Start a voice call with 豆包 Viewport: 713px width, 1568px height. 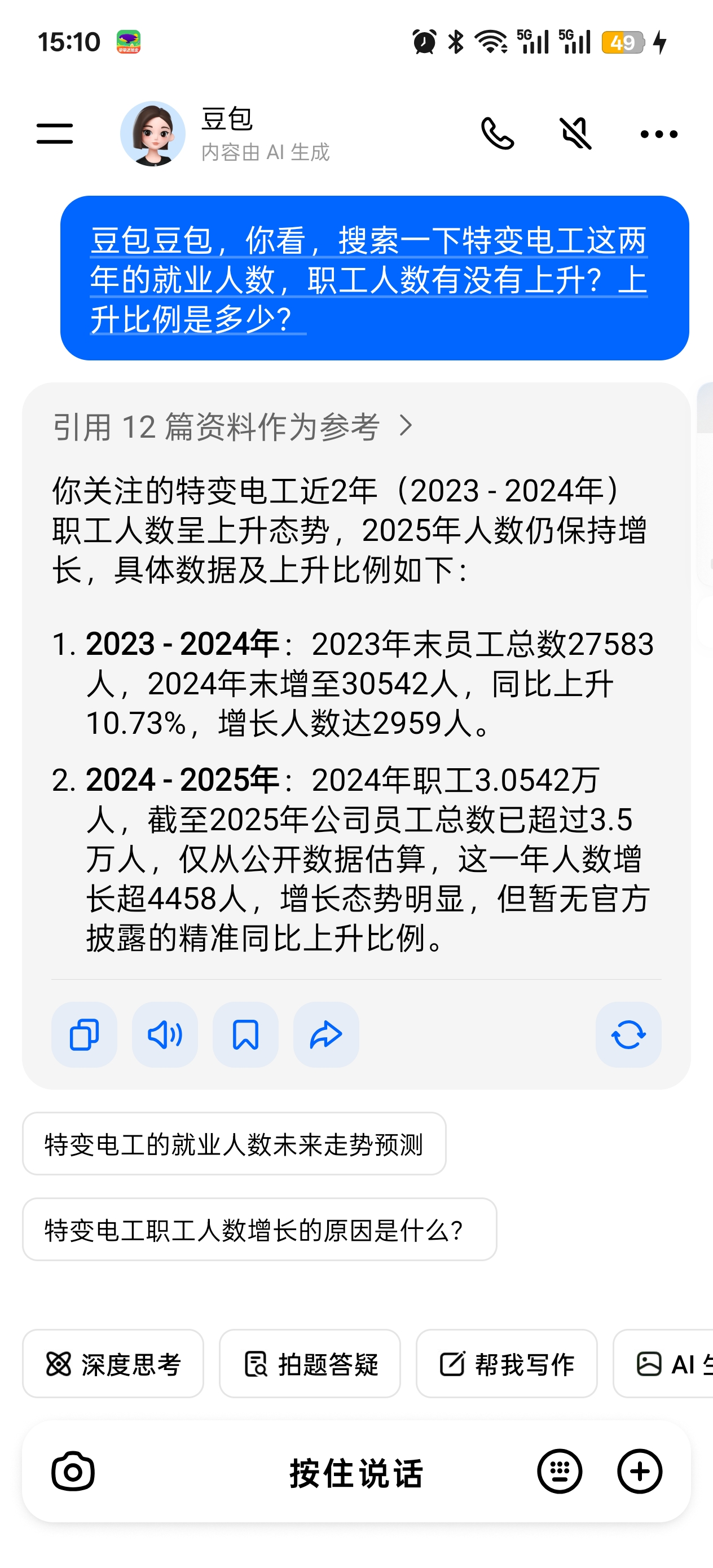coord(498,134)
